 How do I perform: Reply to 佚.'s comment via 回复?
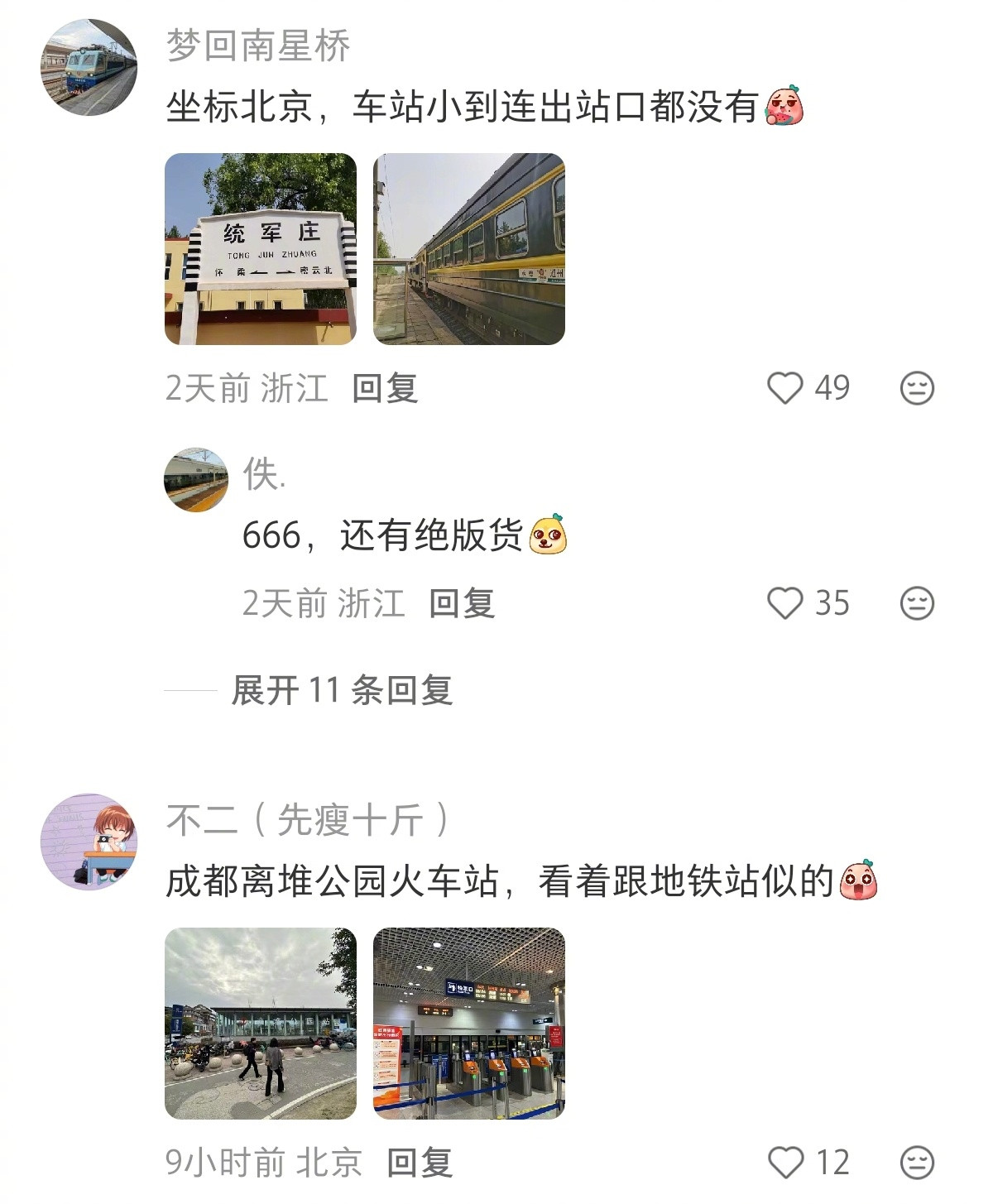coord(463,605)
